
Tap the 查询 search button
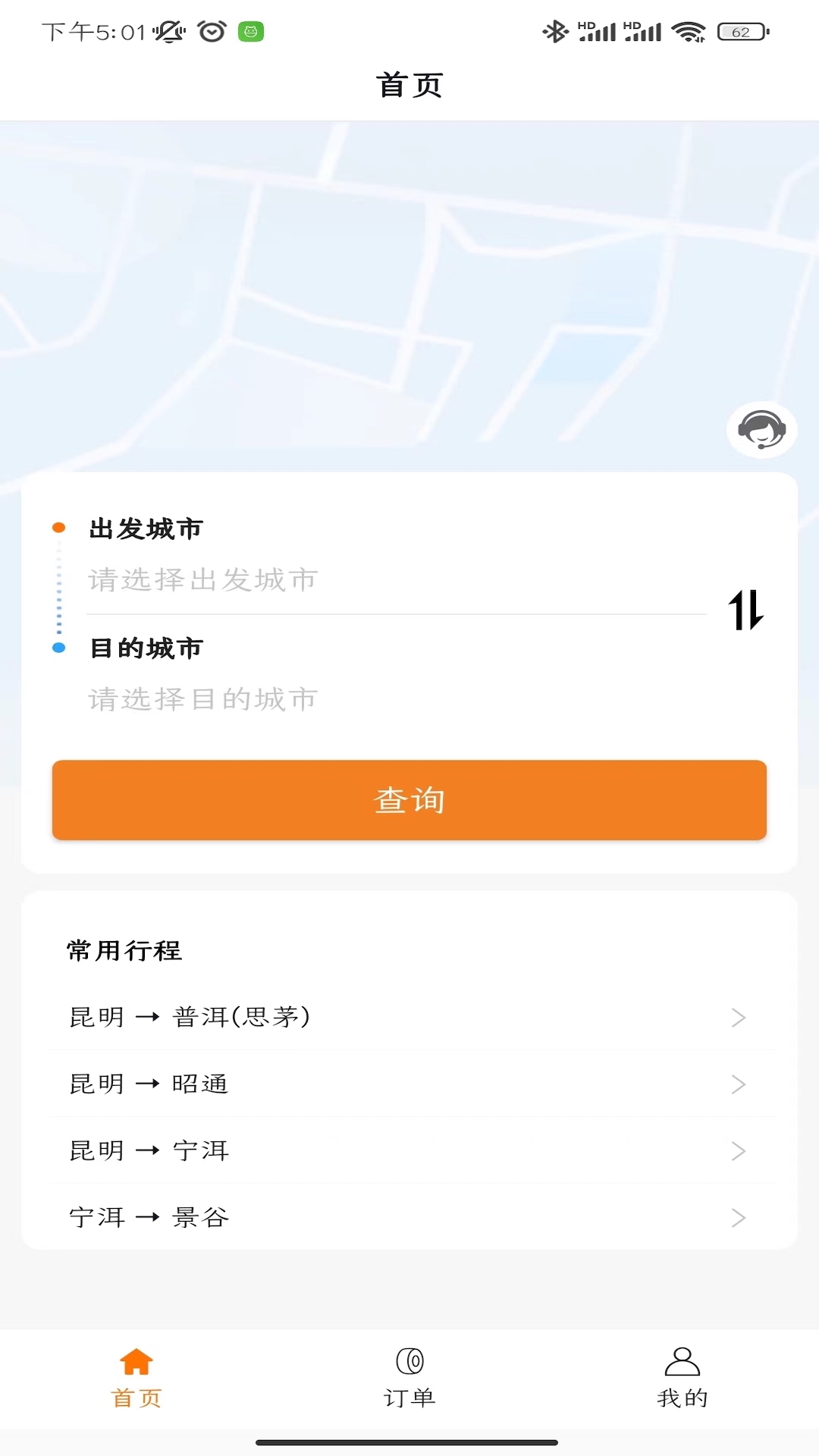pos(409,800)
